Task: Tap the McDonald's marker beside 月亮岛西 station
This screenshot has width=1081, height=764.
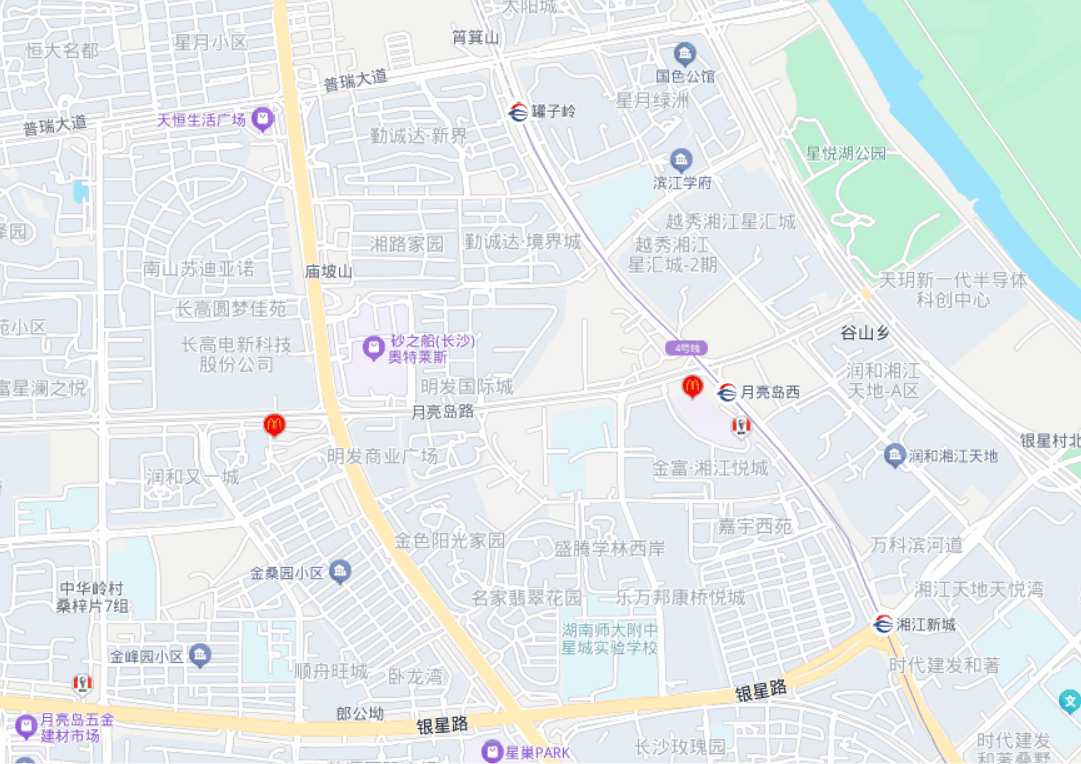Action: [x=692, y=386]
